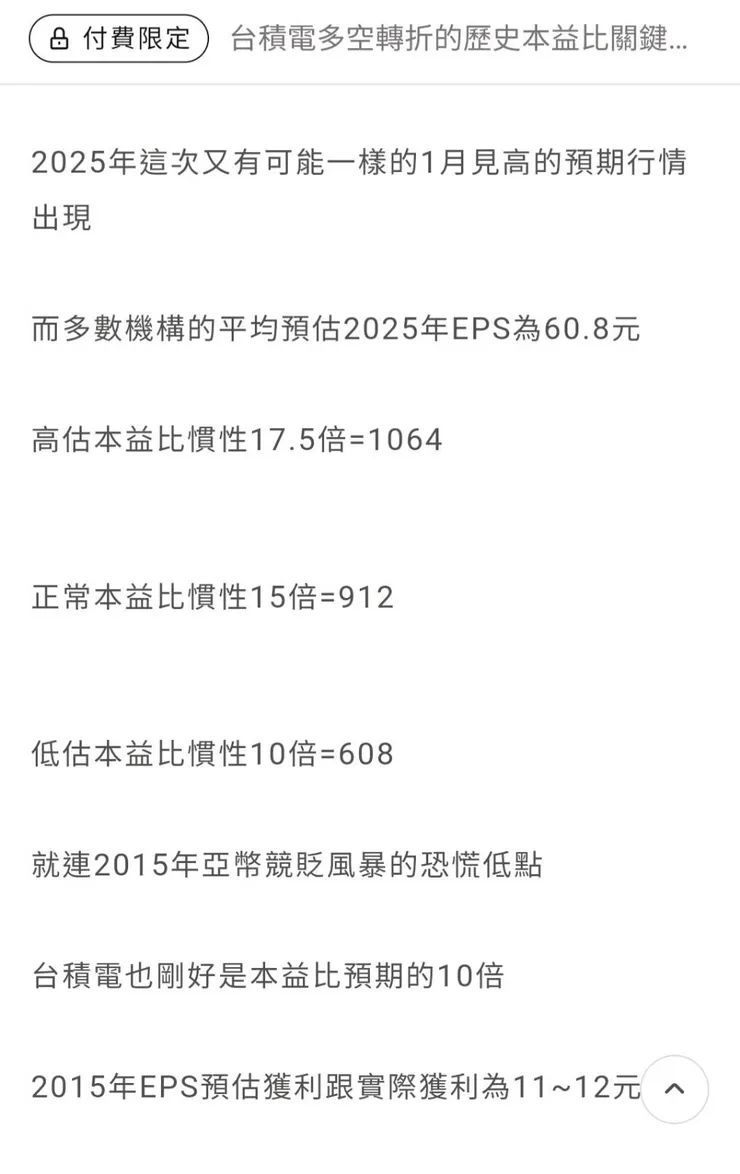Select the paragraph about 2025年1月見高的預期行情
Screen dimensions: 740x1174
pos(360,190)
